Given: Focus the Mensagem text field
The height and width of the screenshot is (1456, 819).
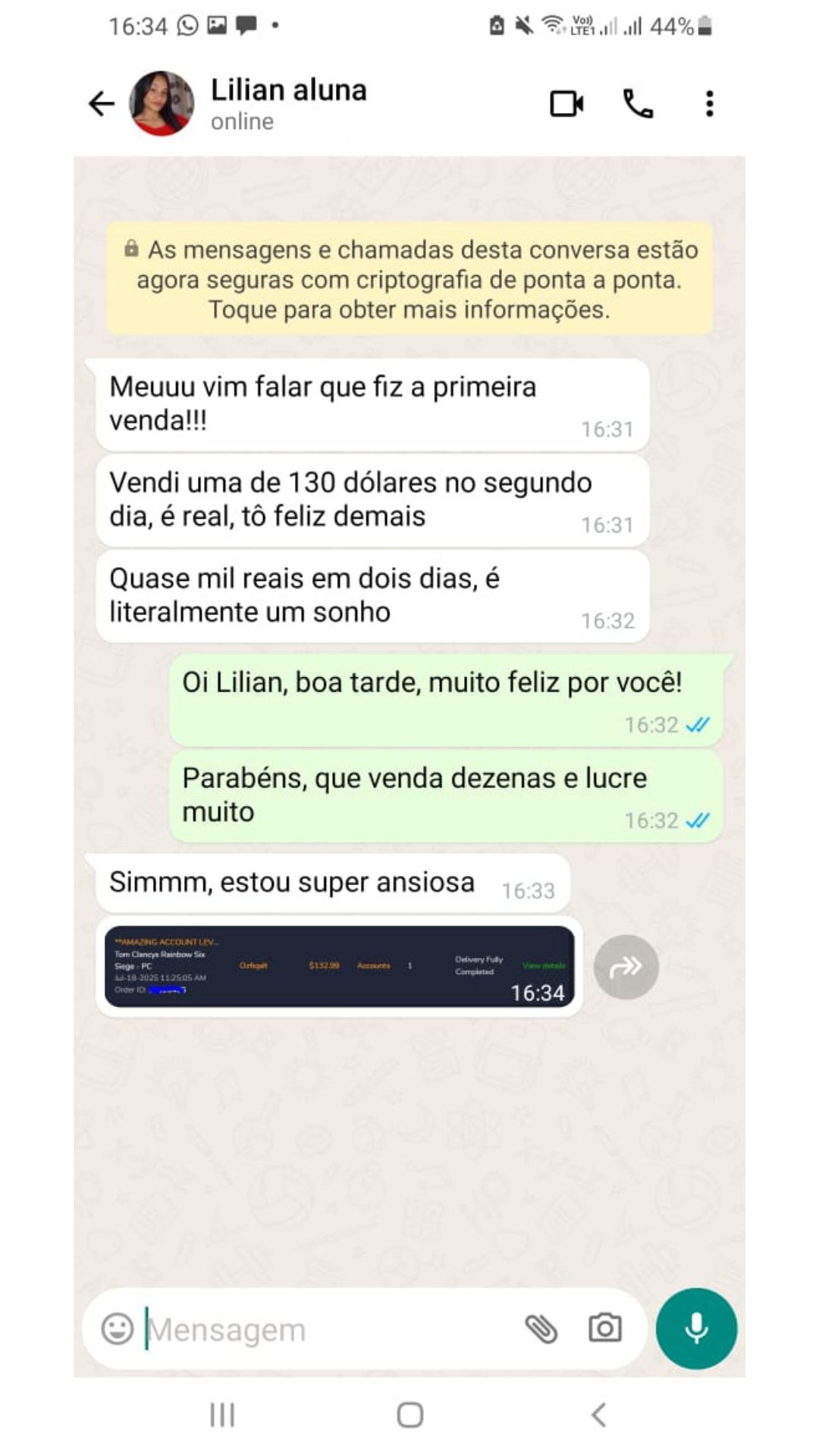Looking at the screenshot, I should pos(326,1329).
